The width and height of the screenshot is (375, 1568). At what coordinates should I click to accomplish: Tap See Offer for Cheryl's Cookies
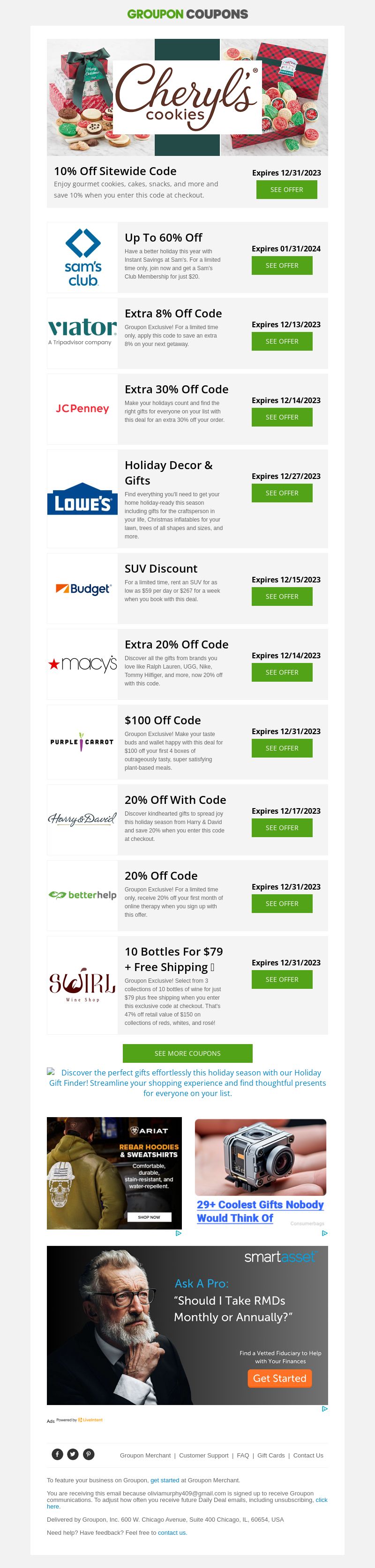(286, 190)
